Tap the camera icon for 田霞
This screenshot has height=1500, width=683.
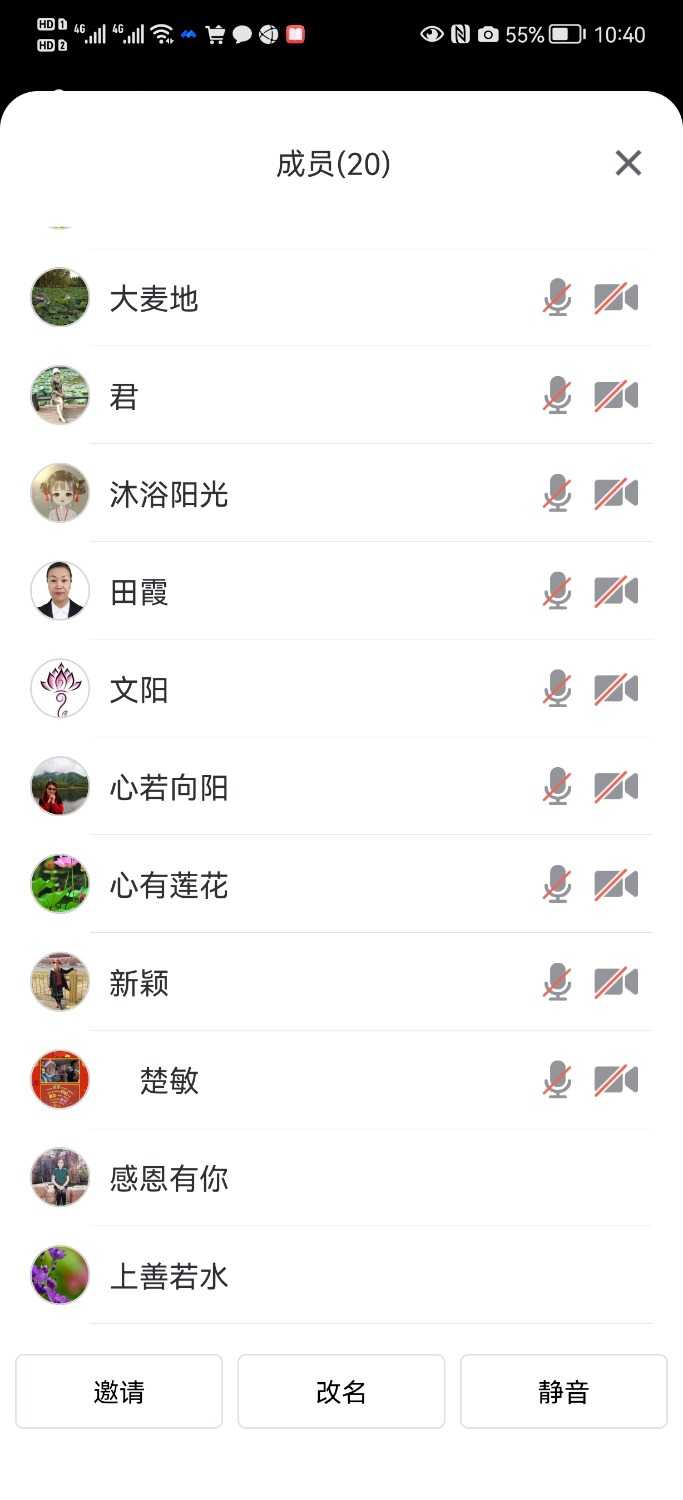(x=616, y=592)
